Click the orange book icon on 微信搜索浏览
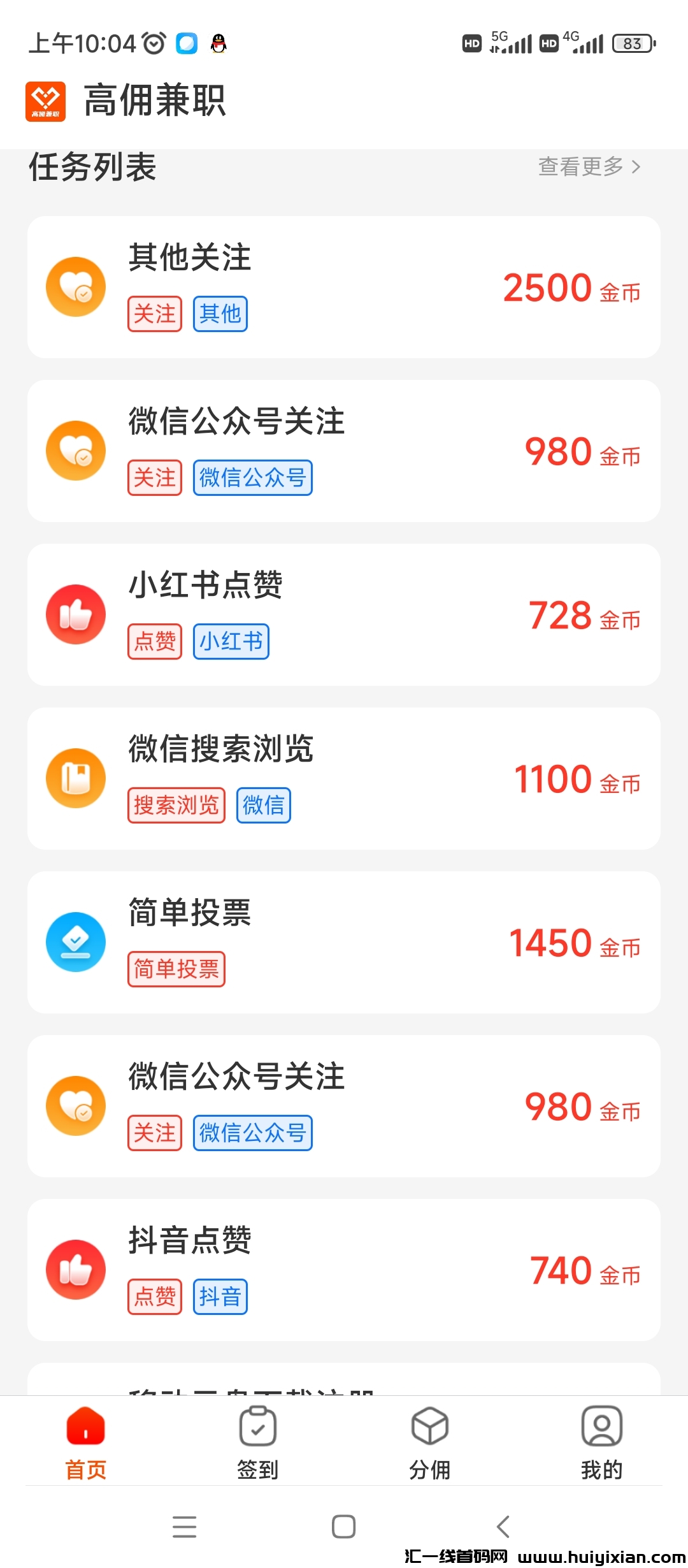This screenshot has width=688, height=1568. click(x=76, y=778)
